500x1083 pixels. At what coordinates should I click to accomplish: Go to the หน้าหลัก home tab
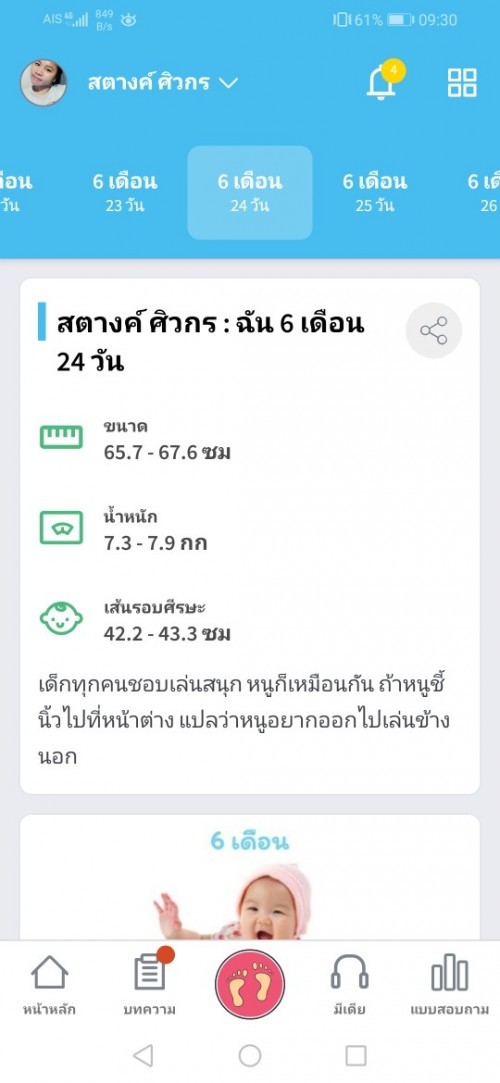[x=50, y=984]
